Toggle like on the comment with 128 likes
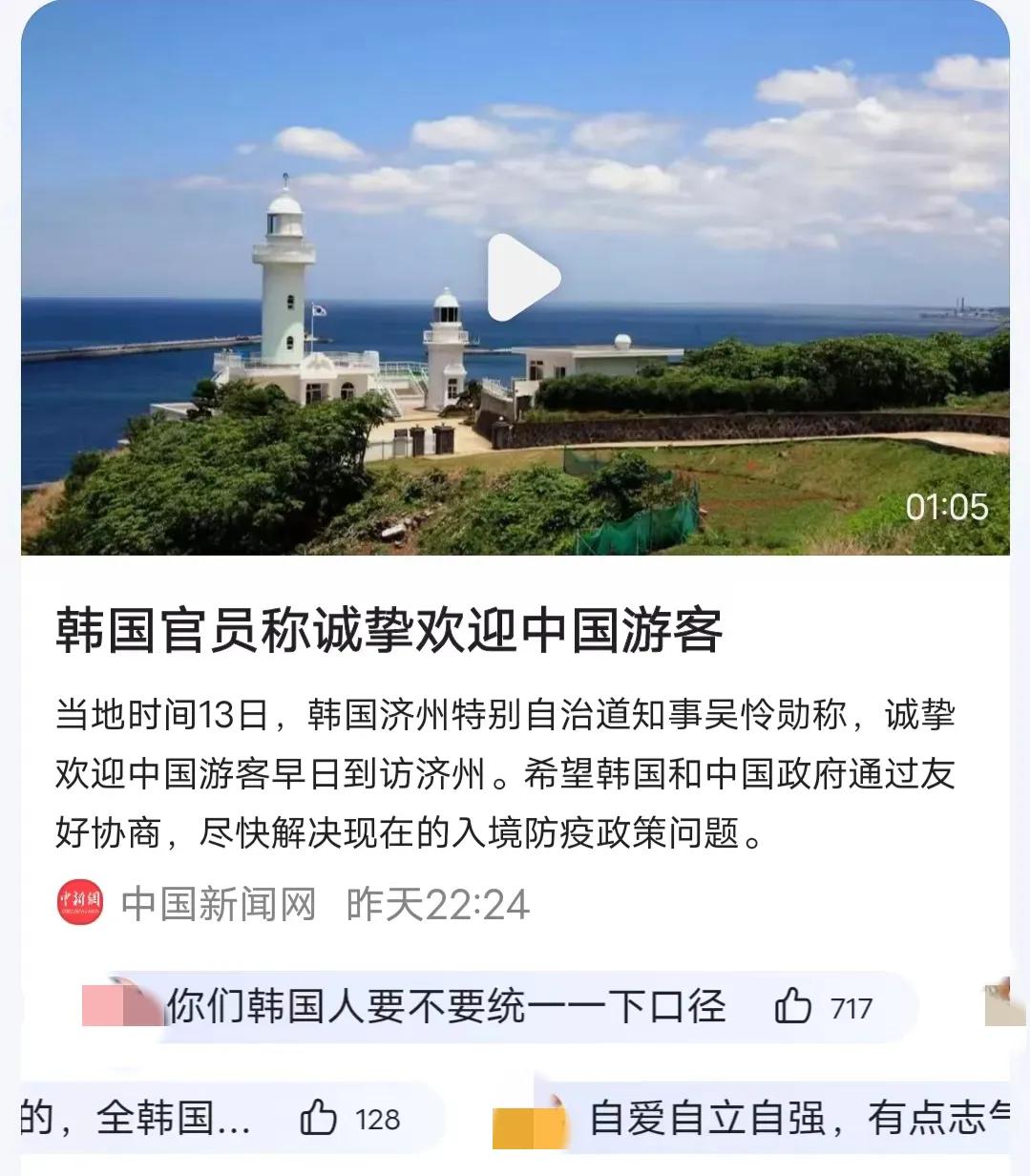This screenshot has width=1030, height=1176. tap(320, 1115)
